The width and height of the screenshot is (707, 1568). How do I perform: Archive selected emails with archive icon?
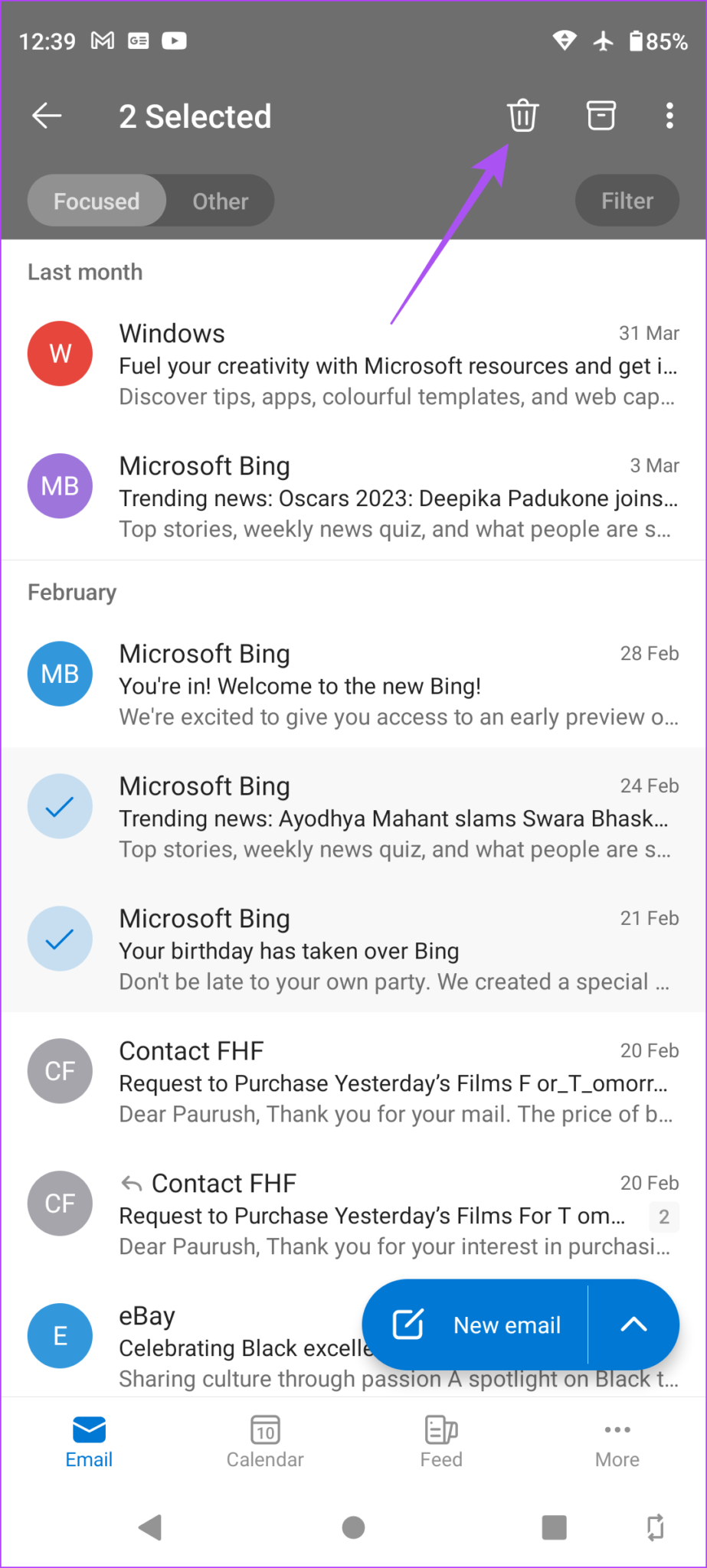[601, 116]
